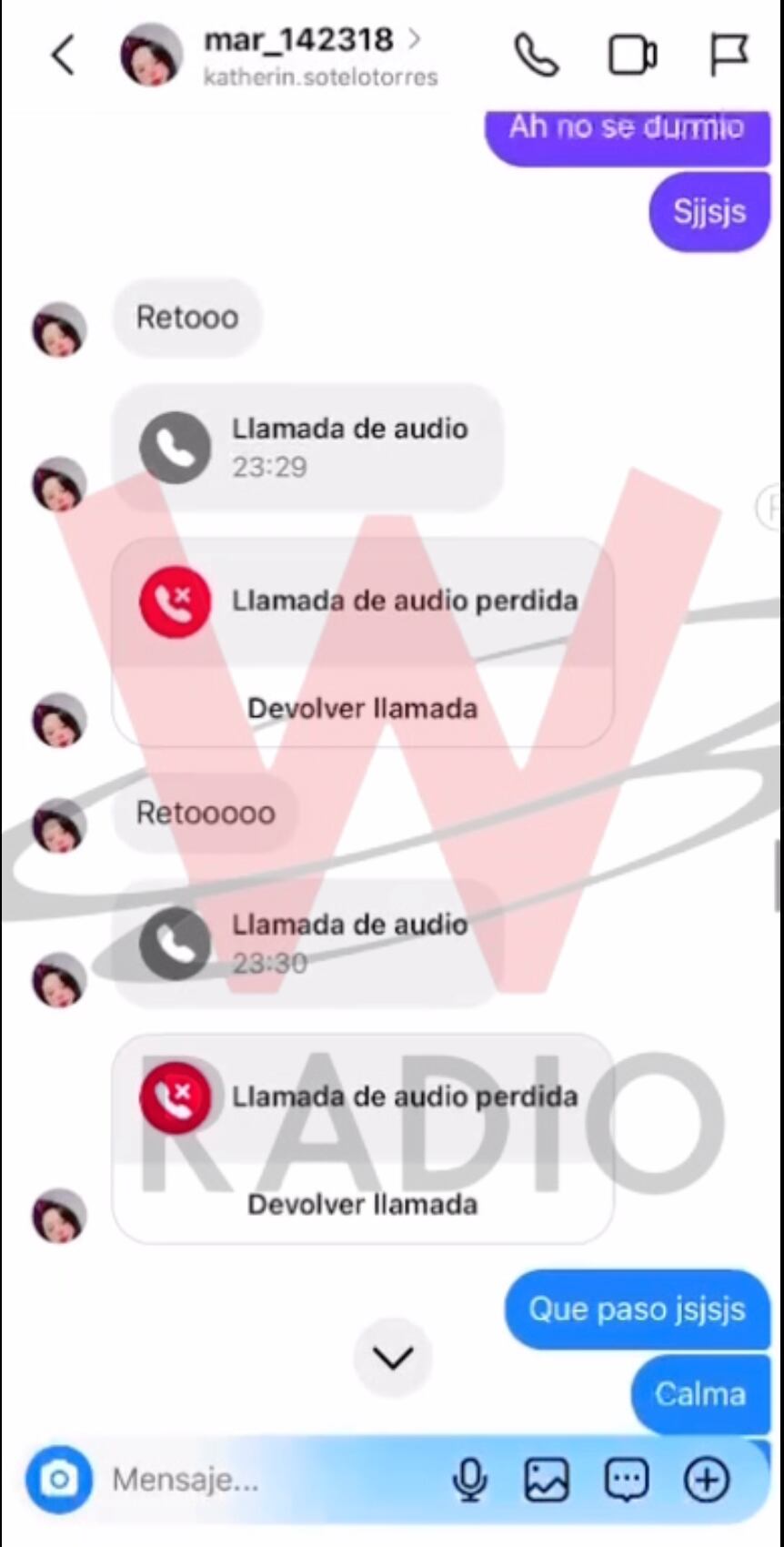
Task: Go back from the mar_142318 chat
Action: (62, 55)
